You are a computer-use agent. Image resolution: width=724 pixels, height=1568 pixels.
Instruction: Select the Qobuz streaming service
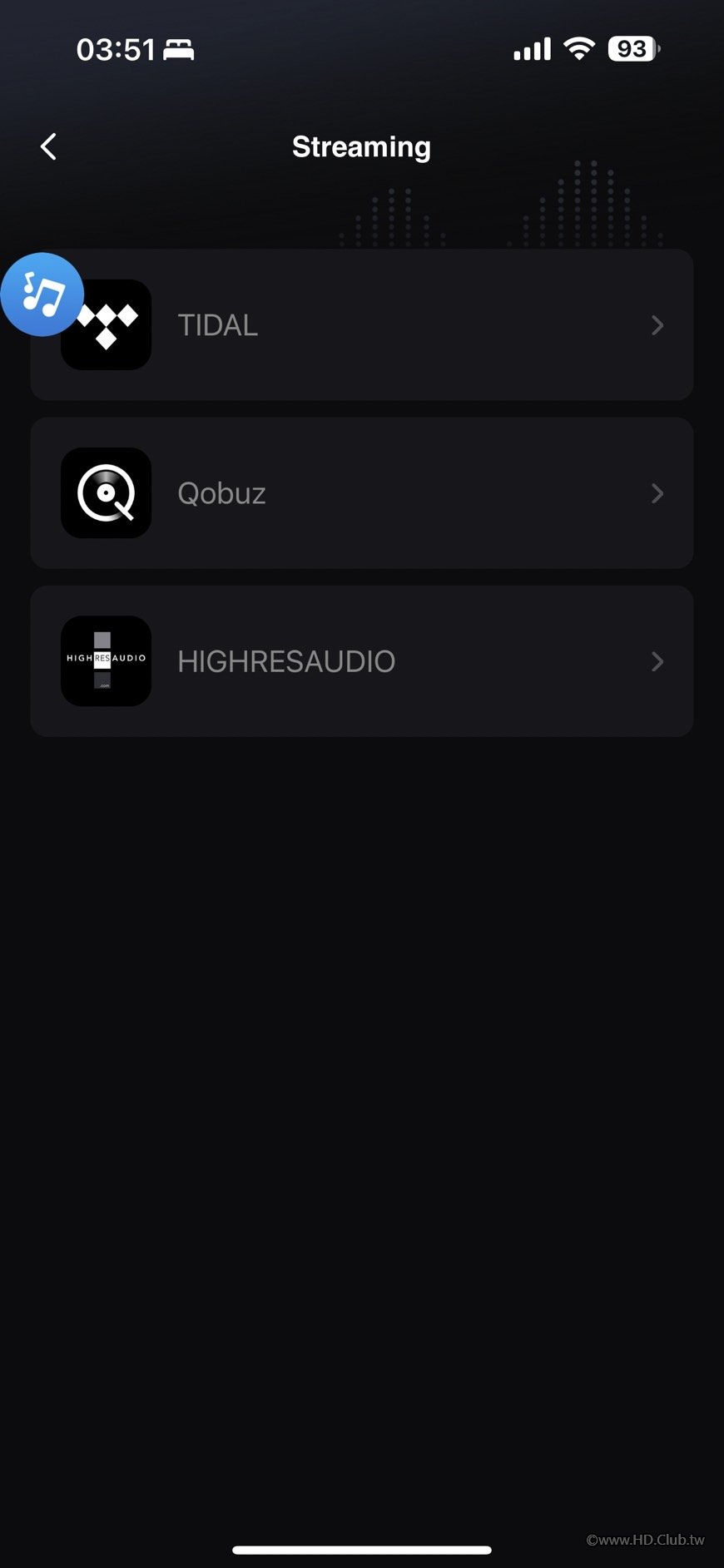(x=362, y=493)
